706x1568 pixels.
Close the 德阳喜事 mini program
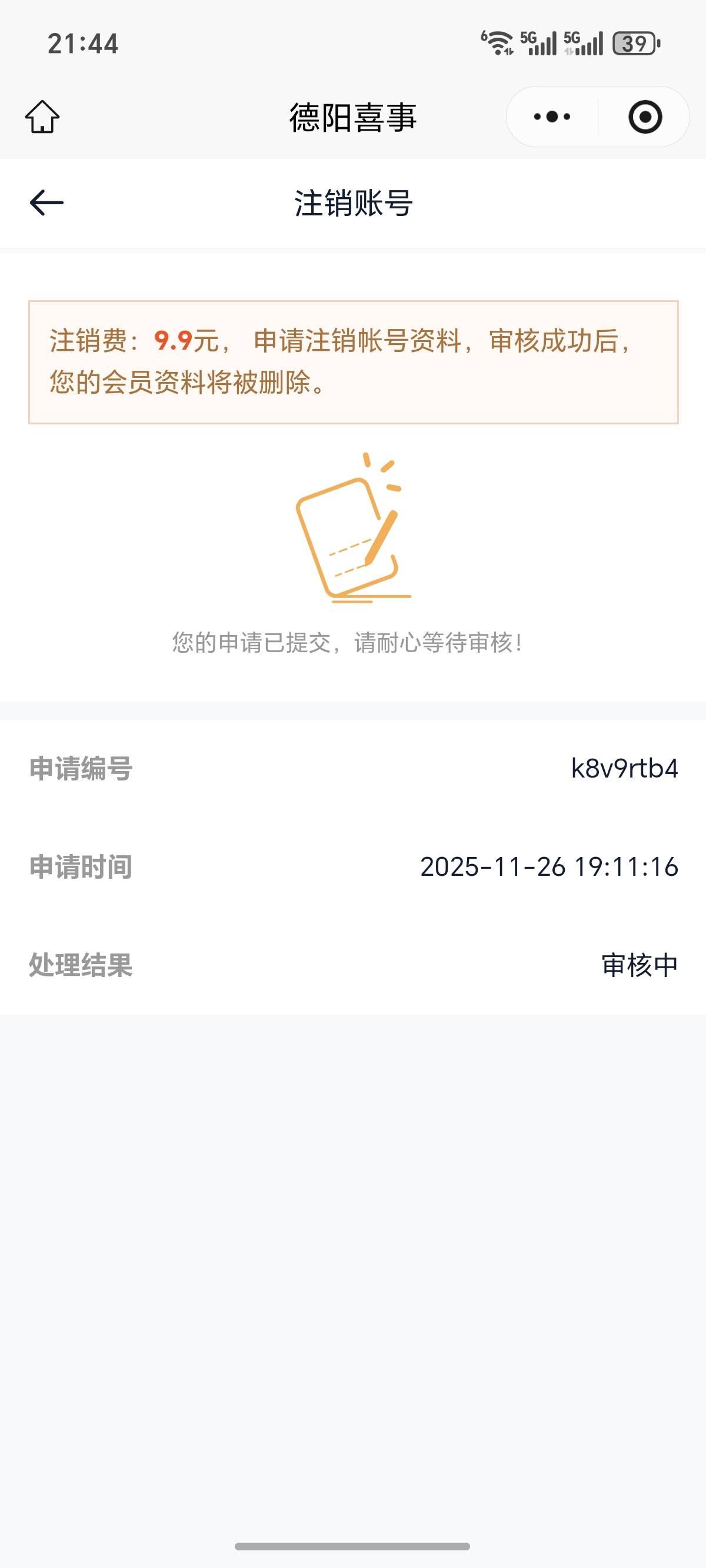645,117
